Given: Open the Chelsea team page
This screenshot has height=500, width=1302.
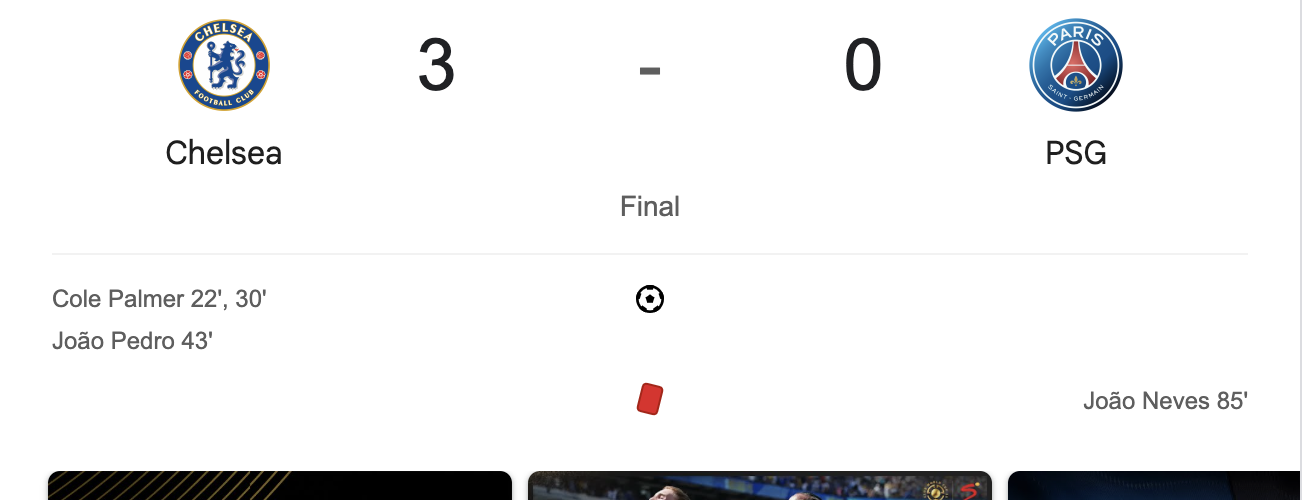Looking at the screenshot, I should [224, 152].
